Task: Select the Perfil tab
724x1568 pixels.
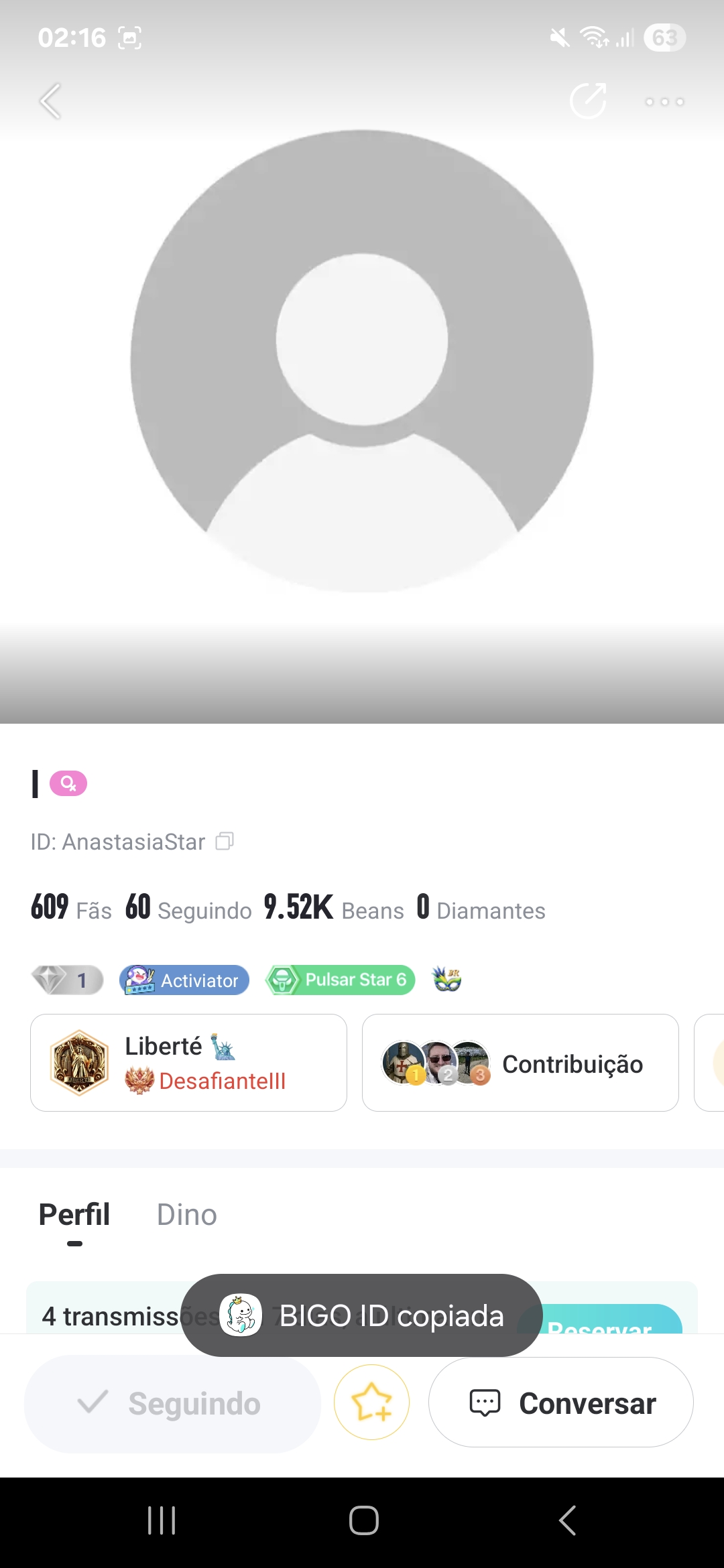Action: coord(74,1214)
